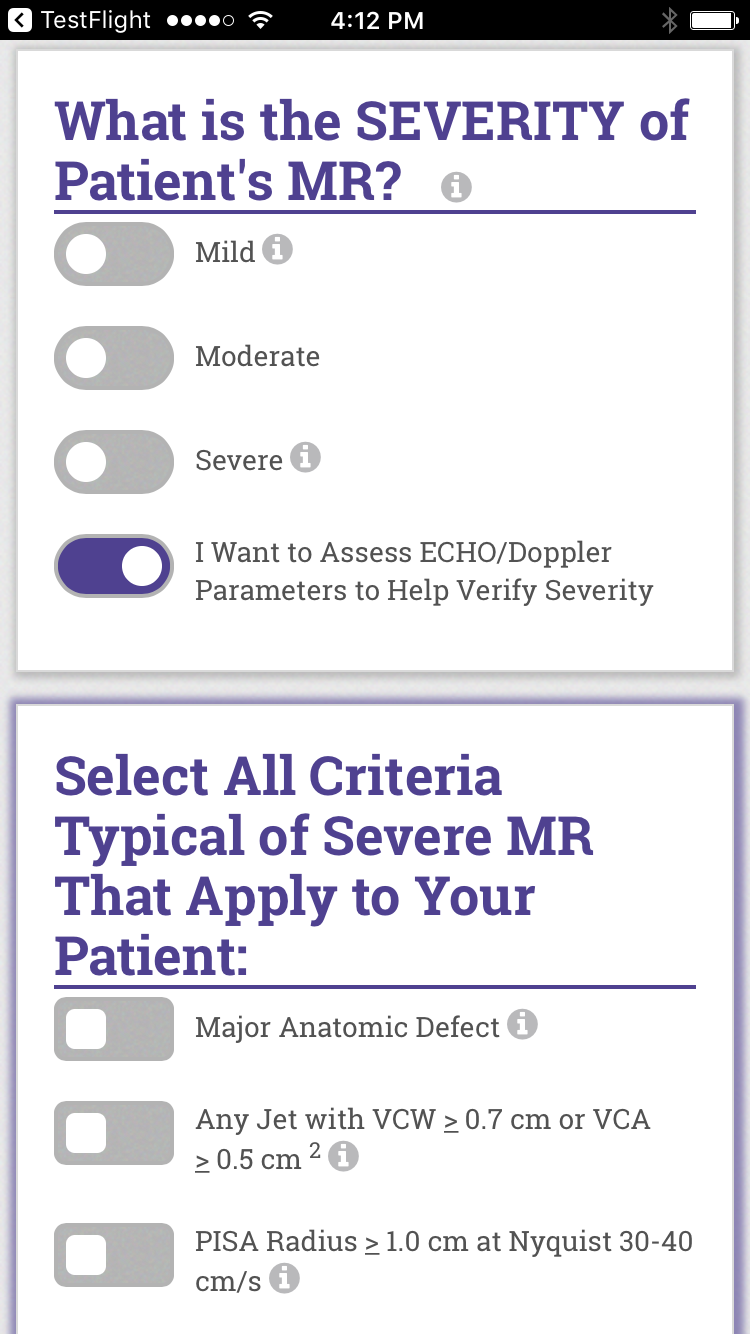Check the Any Jet with VCW criterion
The width and height of the screenshot is (750, 1334).
[x=113, y=1133]
